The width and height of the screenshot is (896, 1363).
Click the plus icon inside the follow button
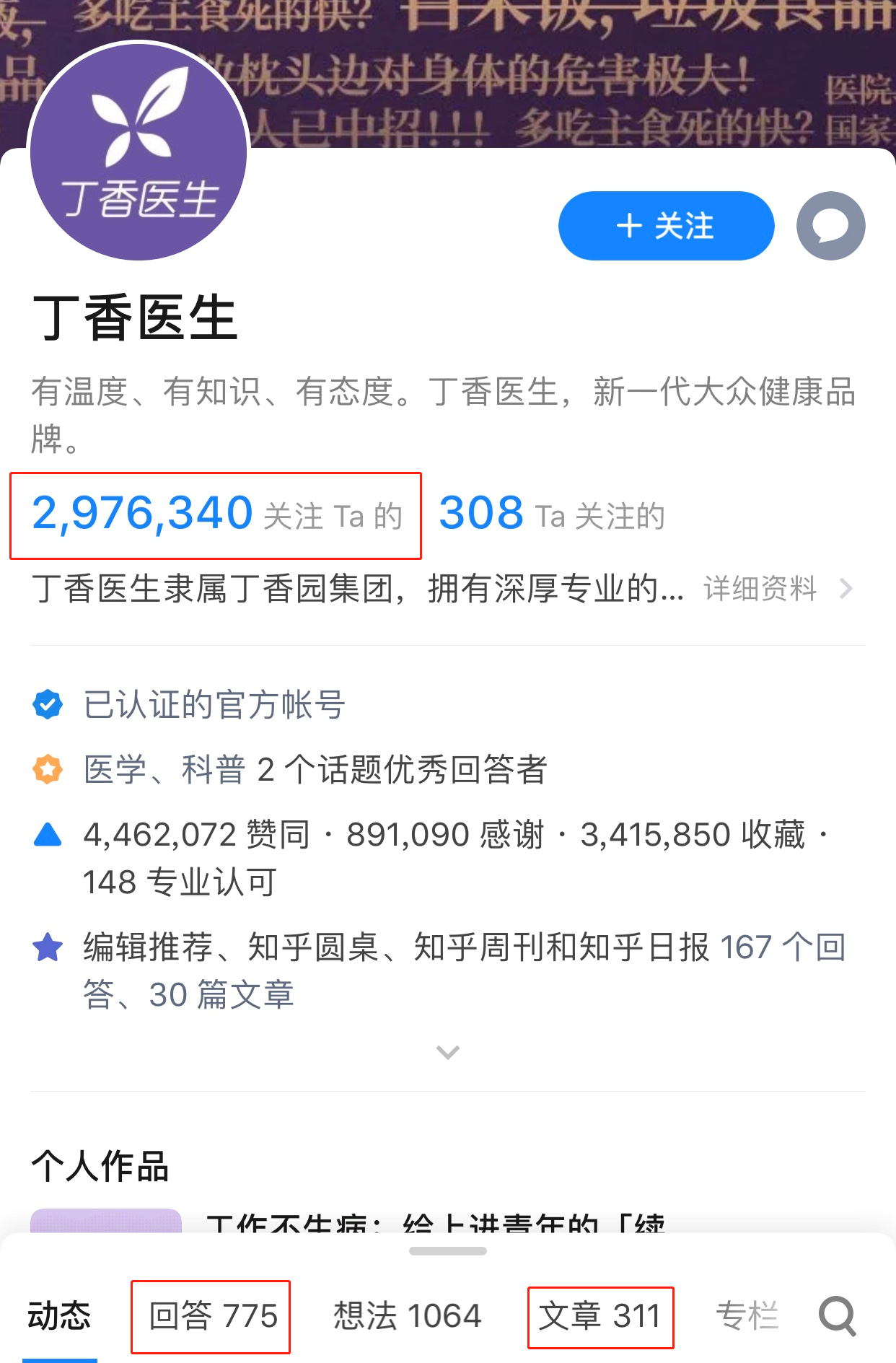[630, 226]
